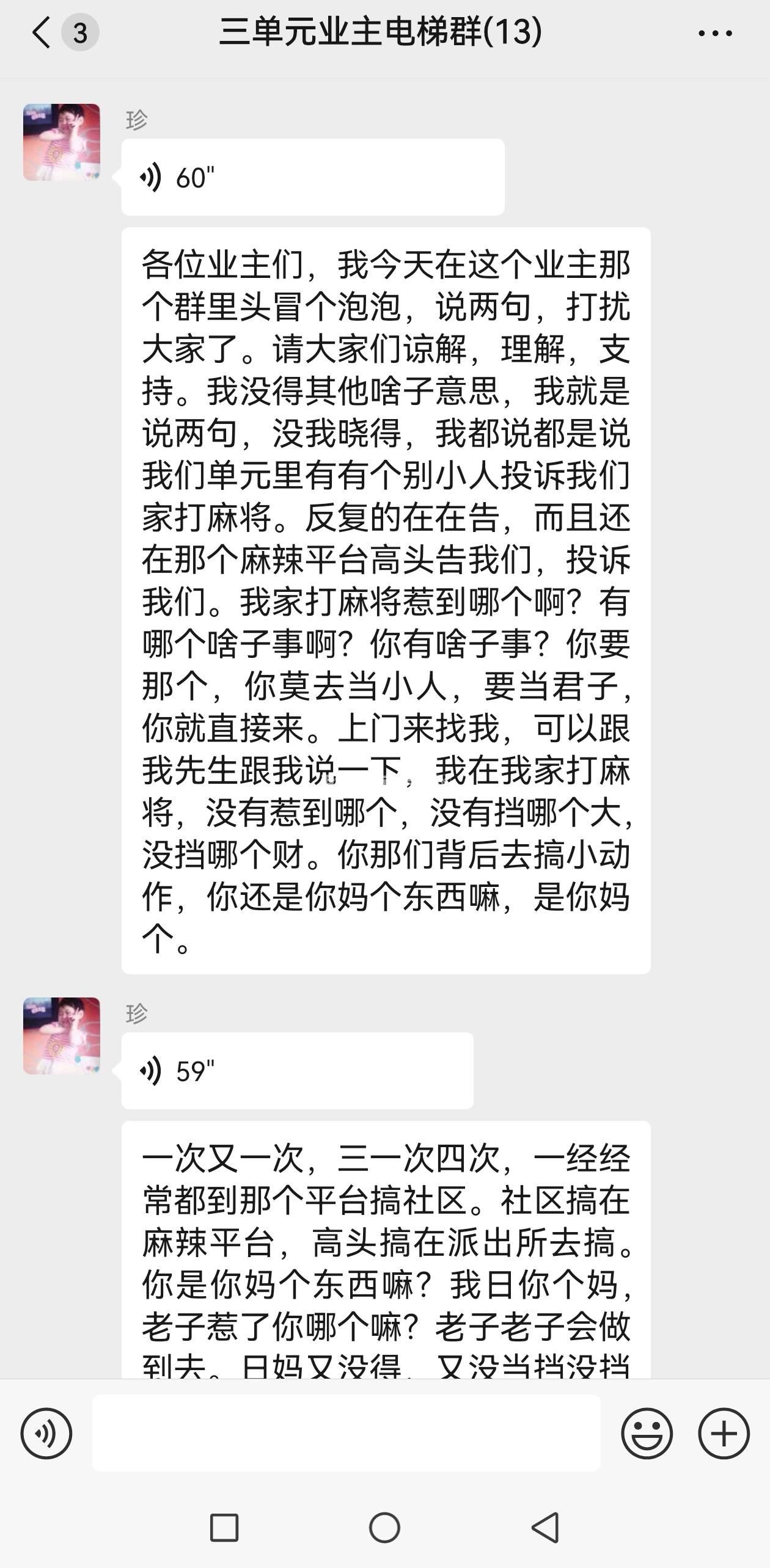770x1568 pixels.
Task: Open the group chat options menu
Action: point(715,33)
